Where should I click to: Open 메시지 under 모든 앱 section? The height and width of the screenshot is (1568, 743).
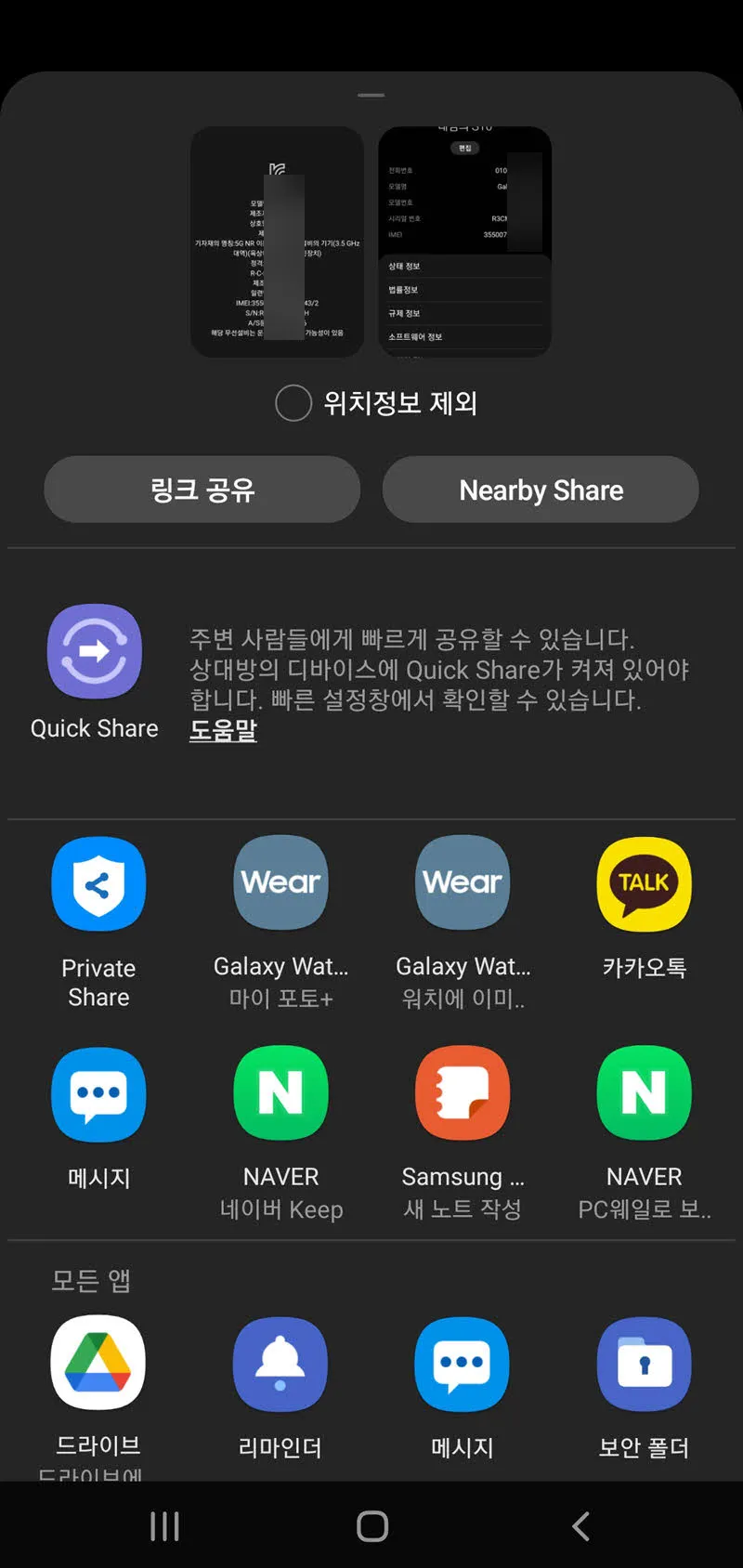pyautogui.click(x=462, y=1362)
